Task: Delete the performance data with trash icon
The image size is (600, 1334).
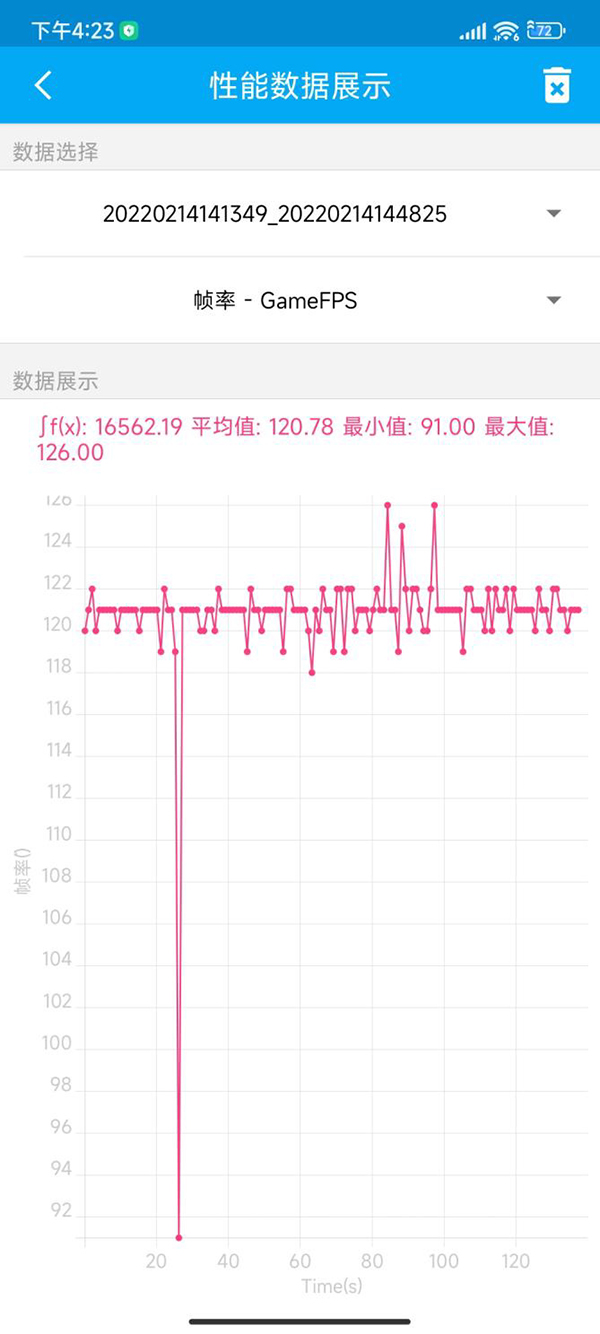Action: coord(557,86)
